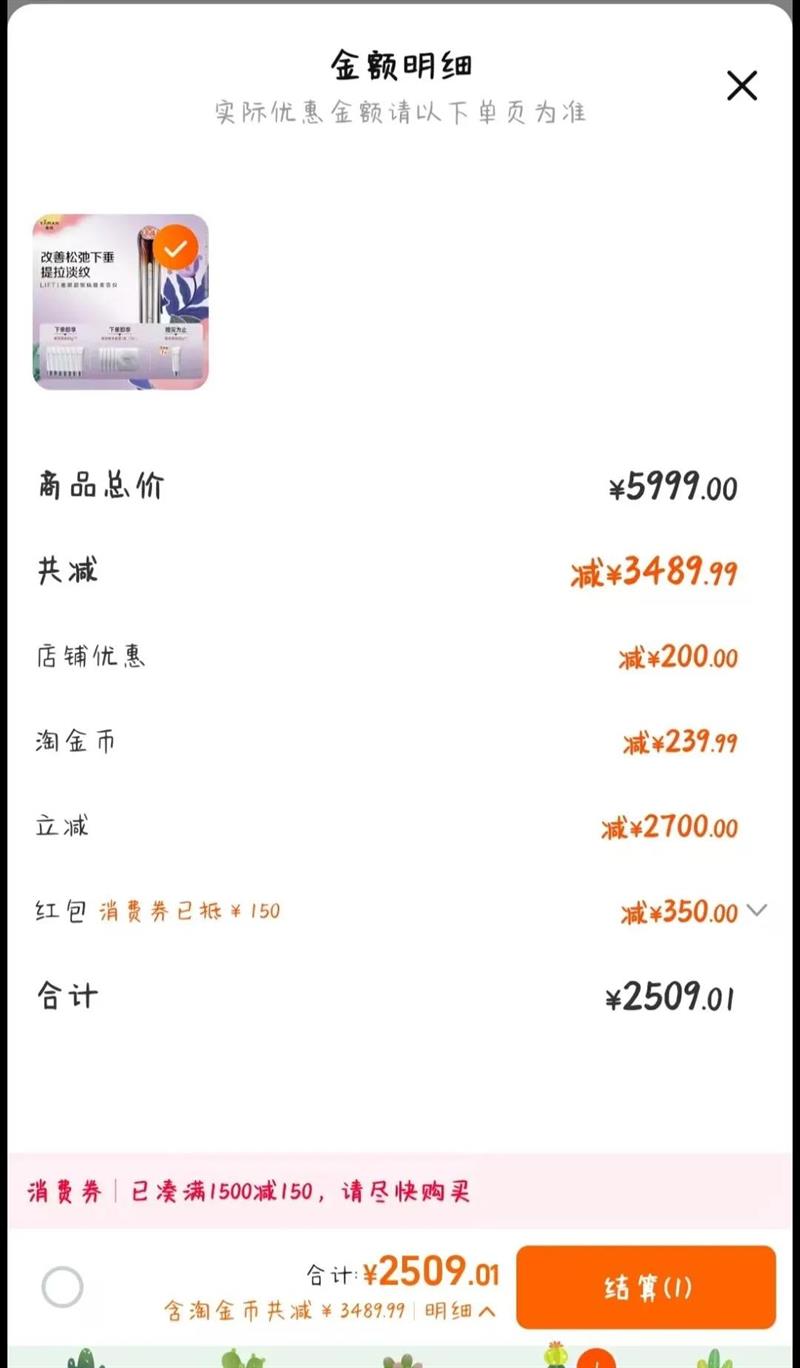Open the selected product thumbnail
This screenshot has height=1368, width=800.
point(120,301)
